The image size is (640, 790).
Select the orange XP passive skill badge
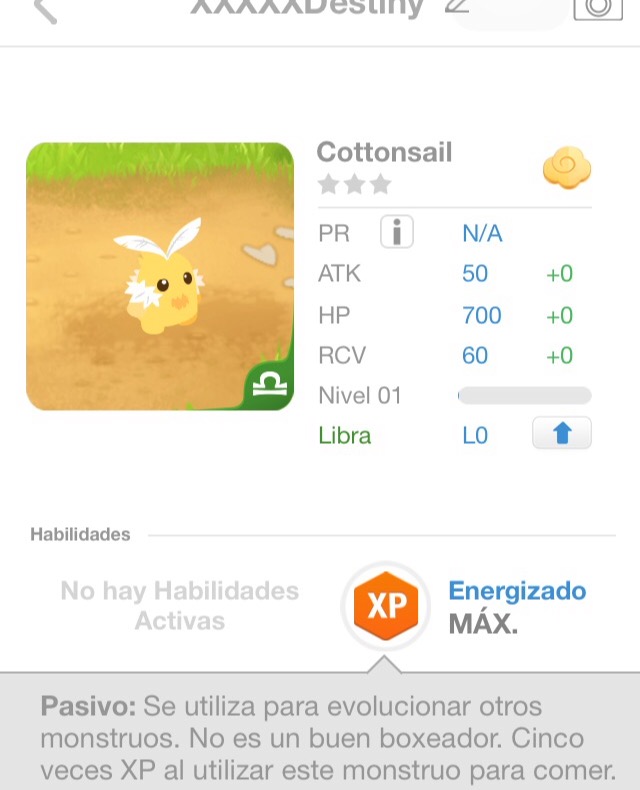coord(385,605)
